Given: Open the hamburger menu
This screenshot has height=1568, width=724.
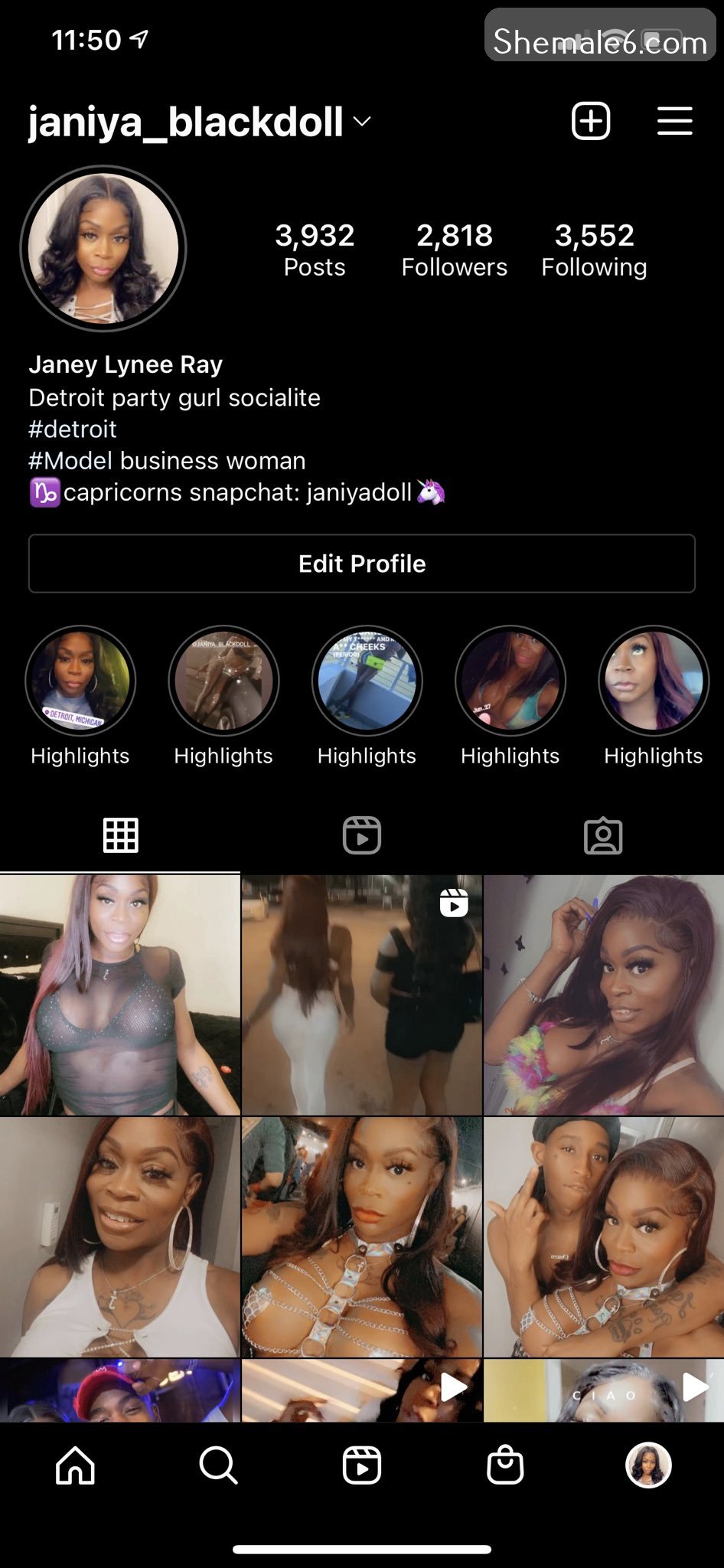Looking at the screenshot, I should point(674,121).
